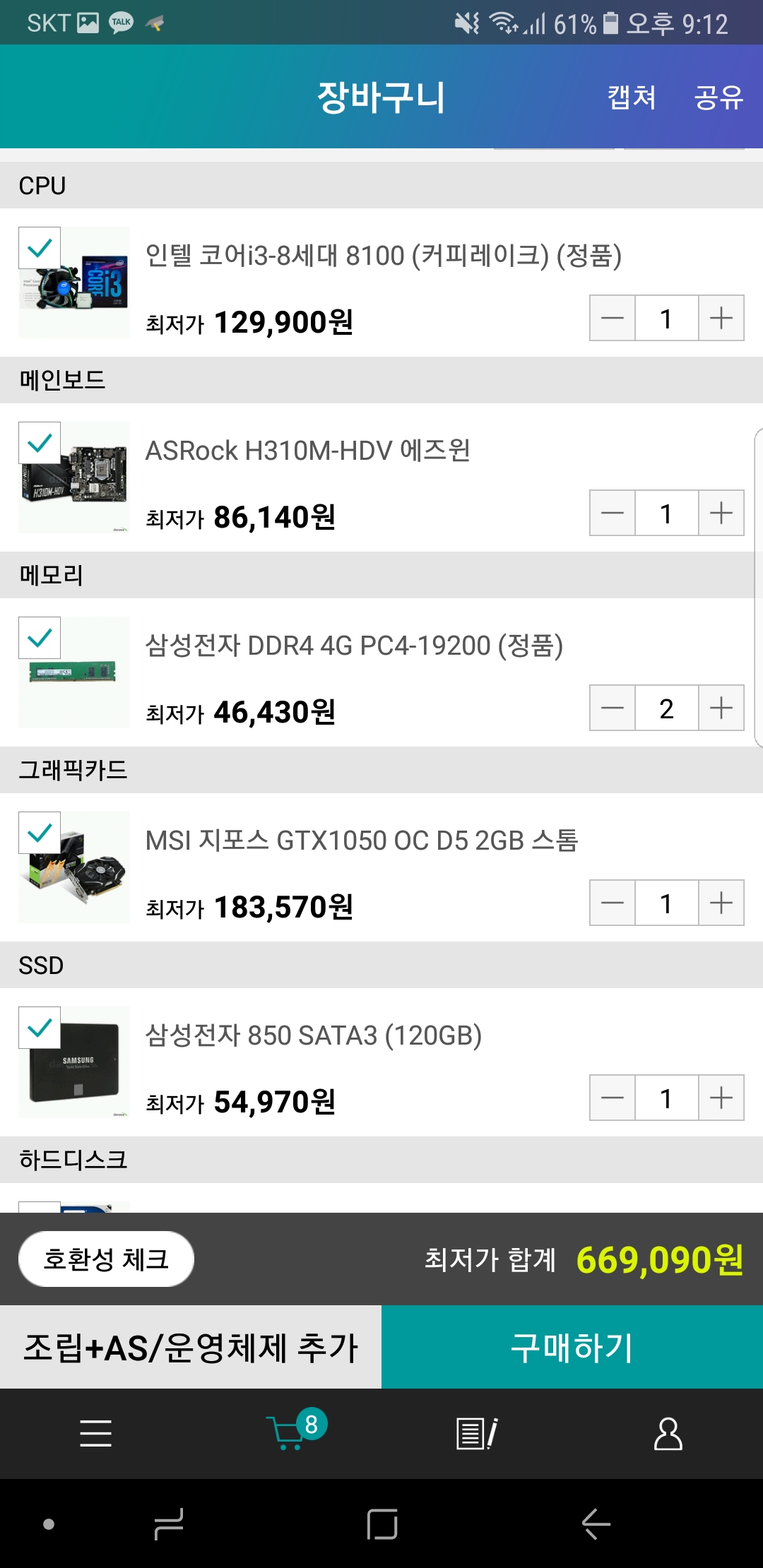This screenshot has height=1568, width=763.
Task: Decrease quantity of ASRock H310M-HDV
Action: (613, 513)
